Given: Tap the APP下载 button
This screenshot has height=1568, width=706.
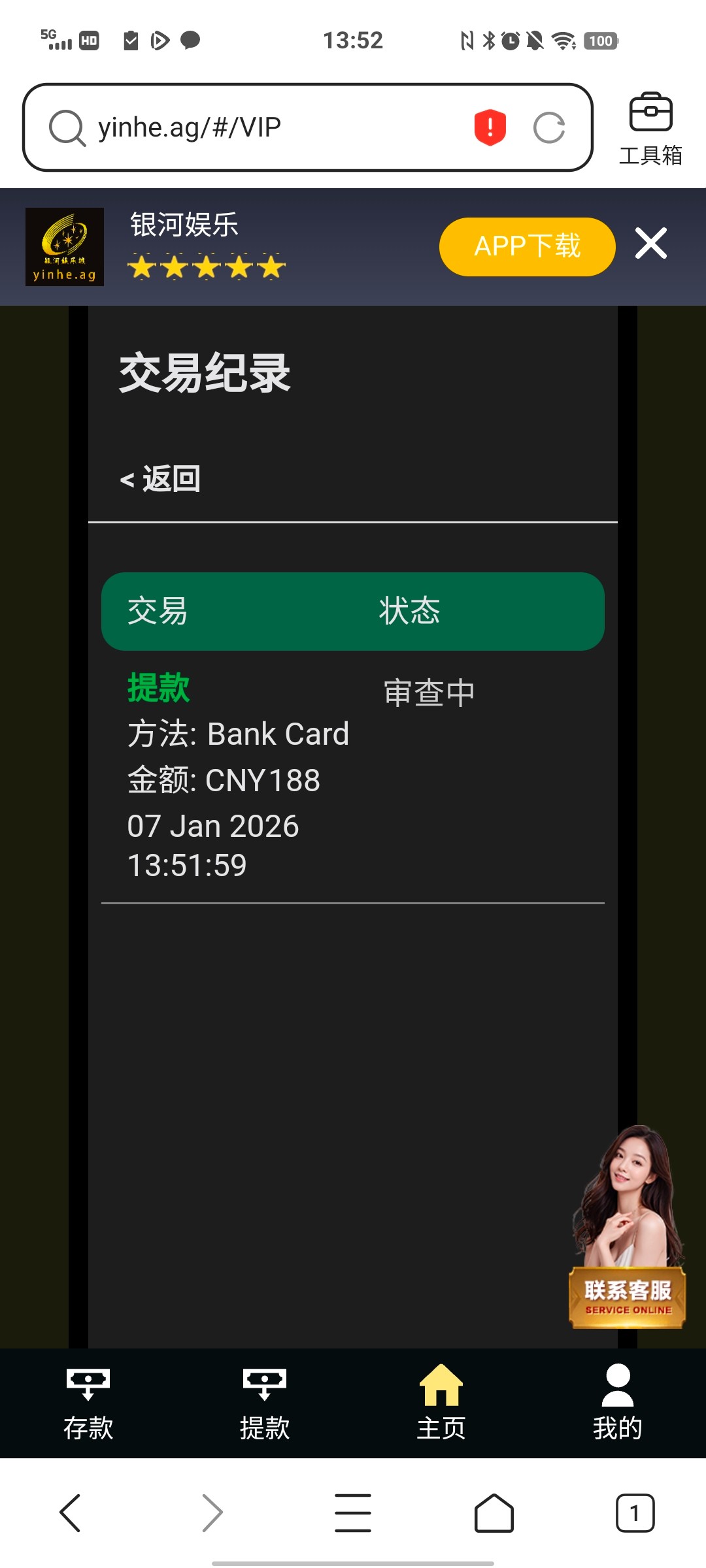Looking at the screenshot, I should click(527, 247).
